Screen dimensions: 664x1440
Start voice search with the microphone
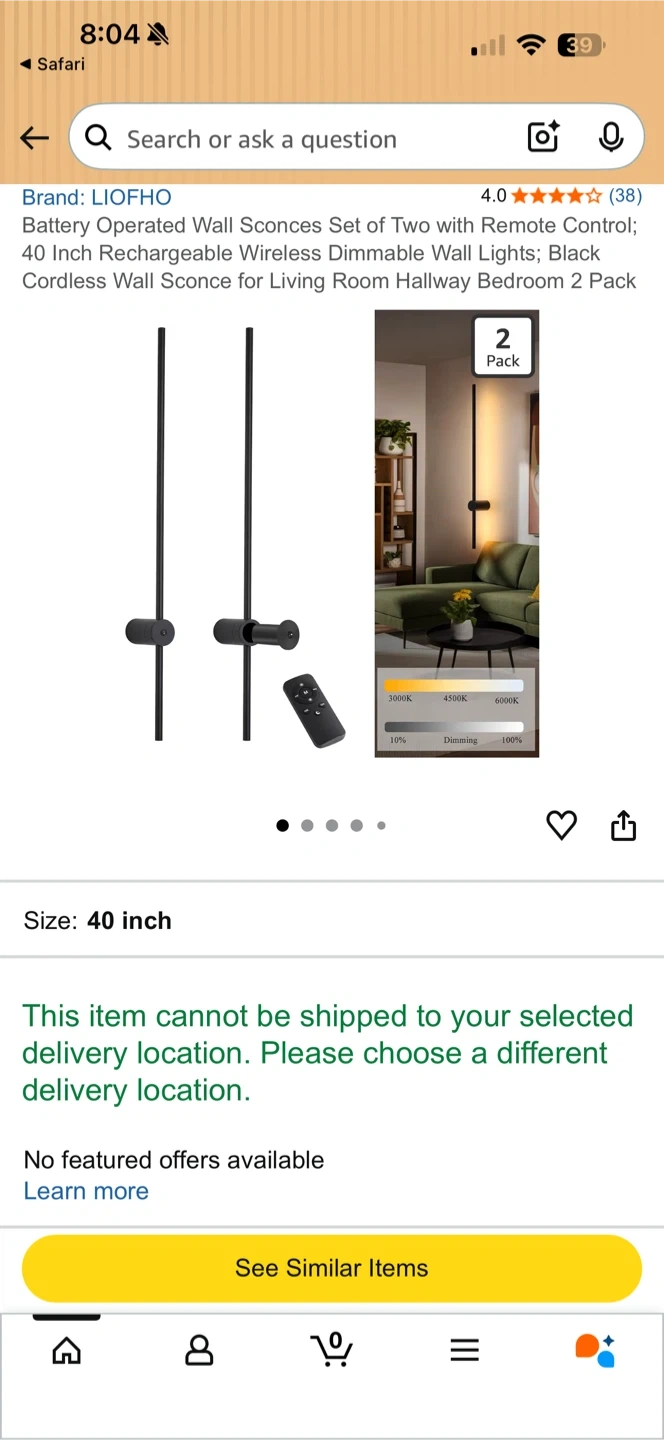611,138
